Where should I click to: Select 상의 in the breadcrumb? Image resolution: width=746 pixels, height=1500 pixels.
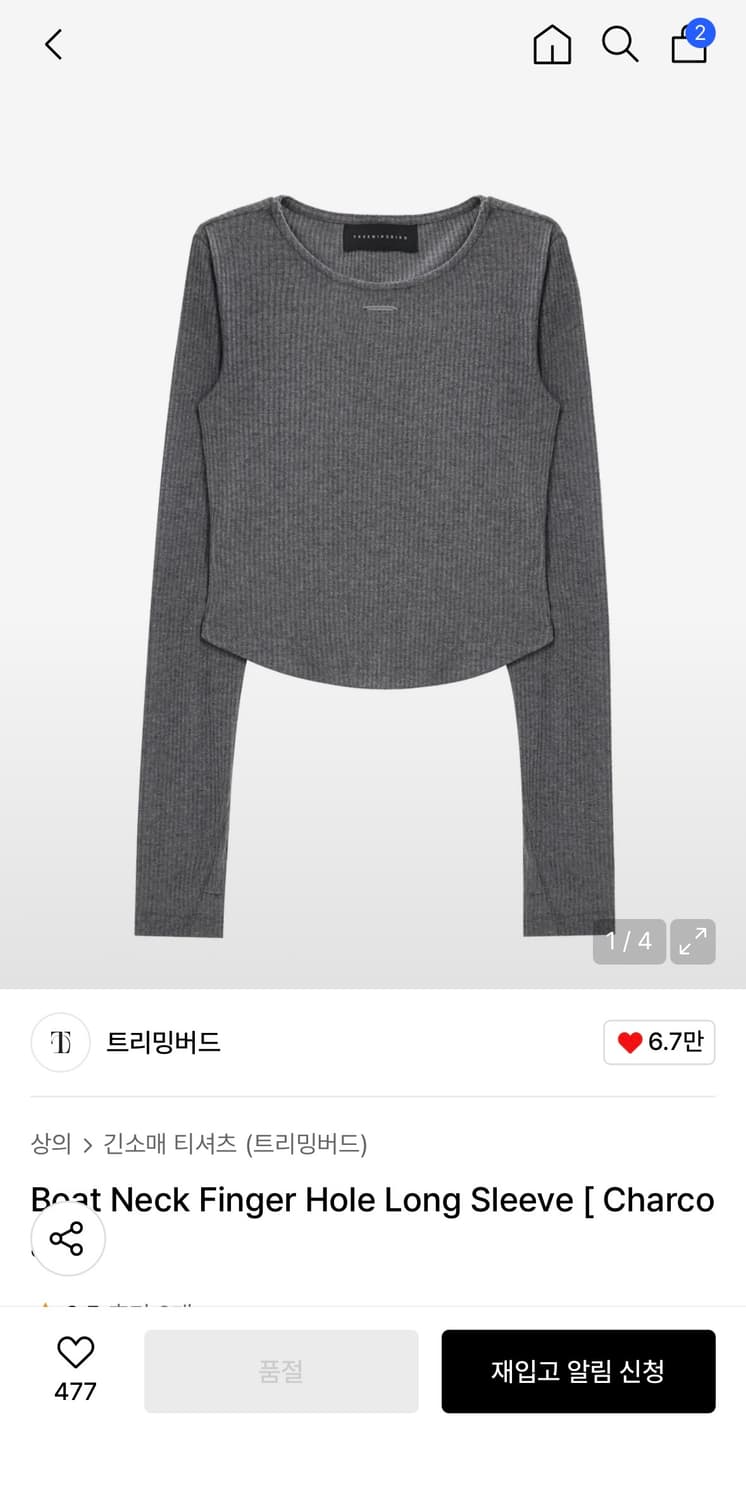click(50, 1144)
